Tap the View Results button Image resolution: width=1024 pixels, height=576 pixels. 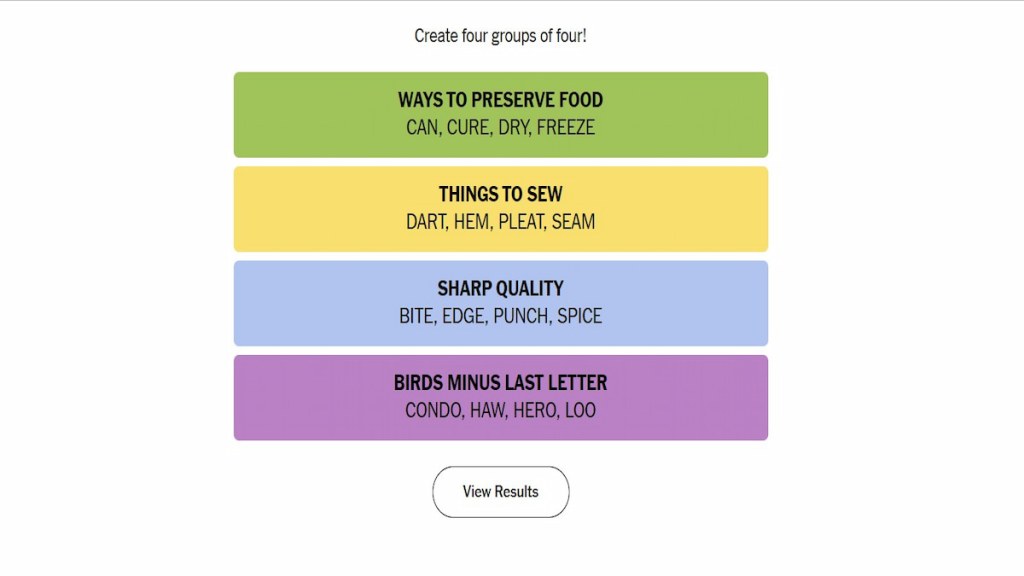click(x=500, y=492)
